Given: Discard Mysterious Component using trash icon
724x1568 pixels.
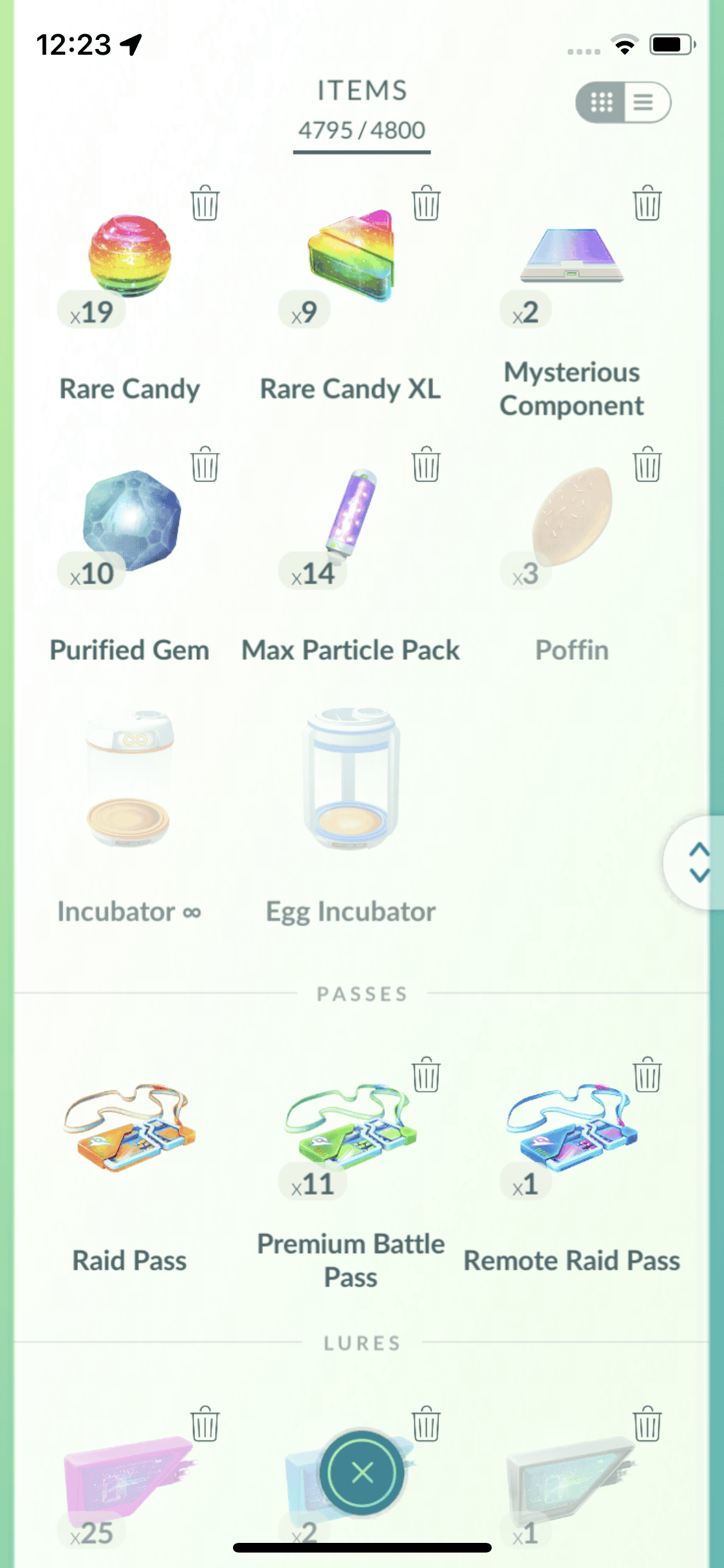Looking at the screenshot, I should [x=647, y=203].
